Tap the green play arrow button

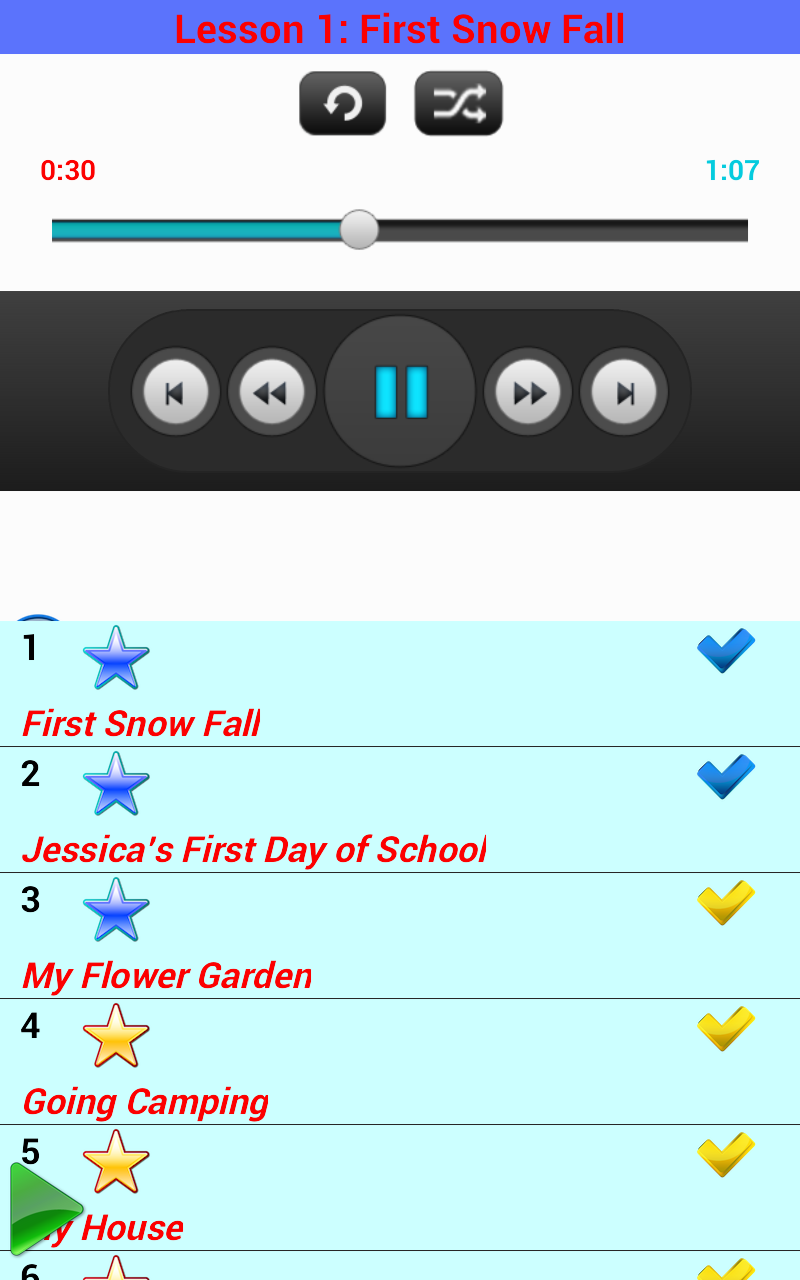click(x=44, y=1209)
